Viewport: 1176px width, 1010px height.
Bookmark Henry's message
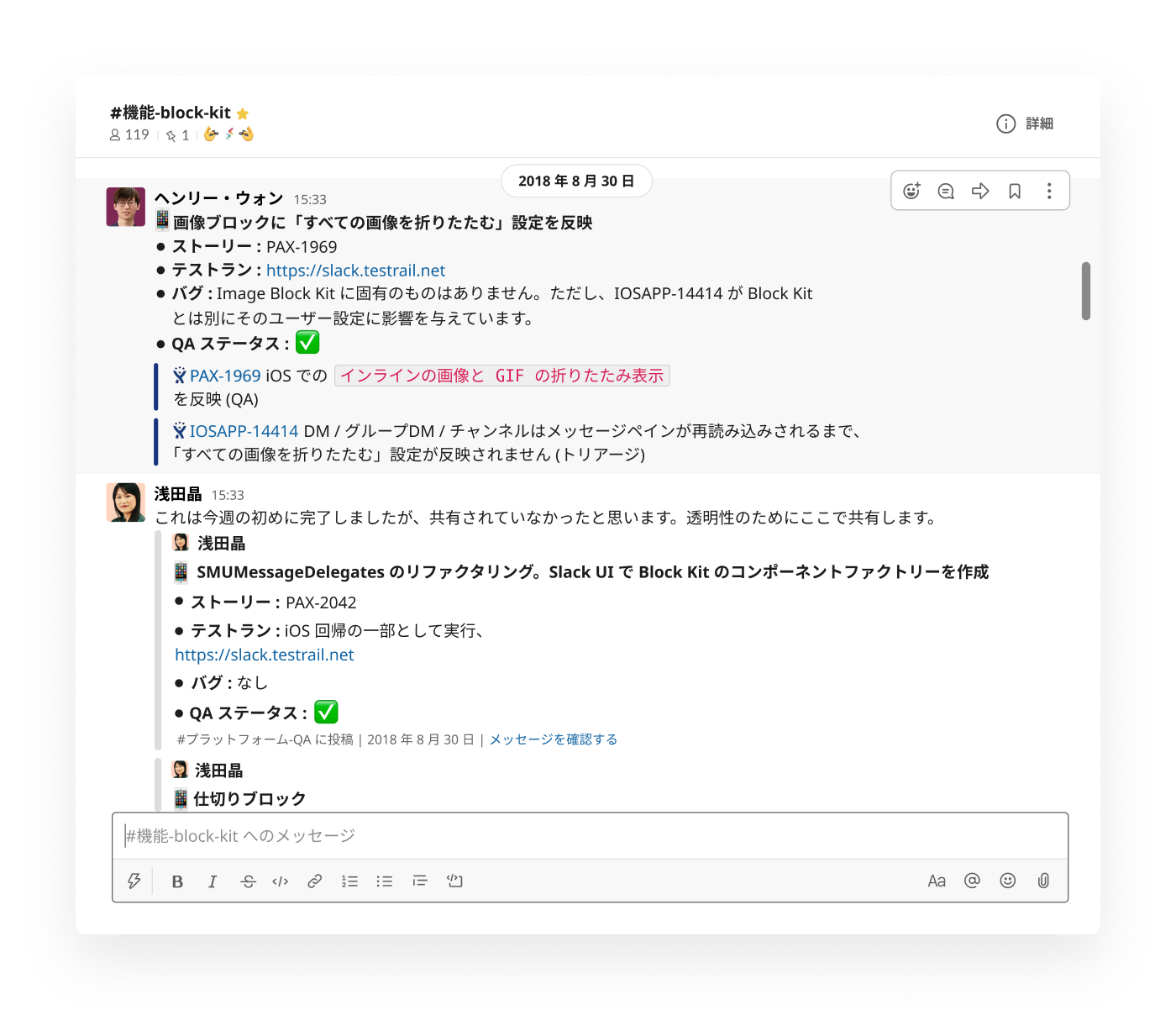pyautogui.click(x=1015, y=191)
